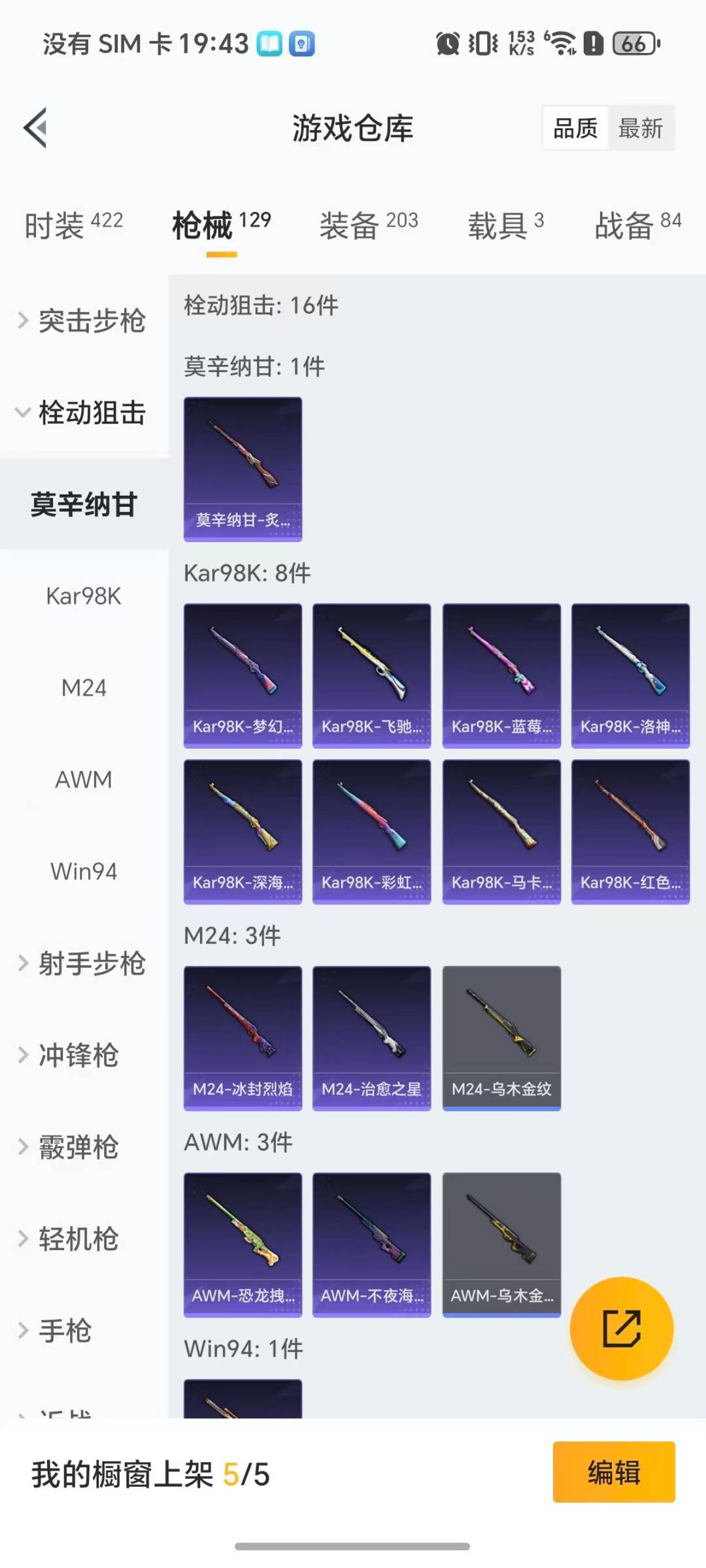This screenshot has height=1568, width=706.
Task: Select the Win94 category in the sidebar
Action: point(84,872)
